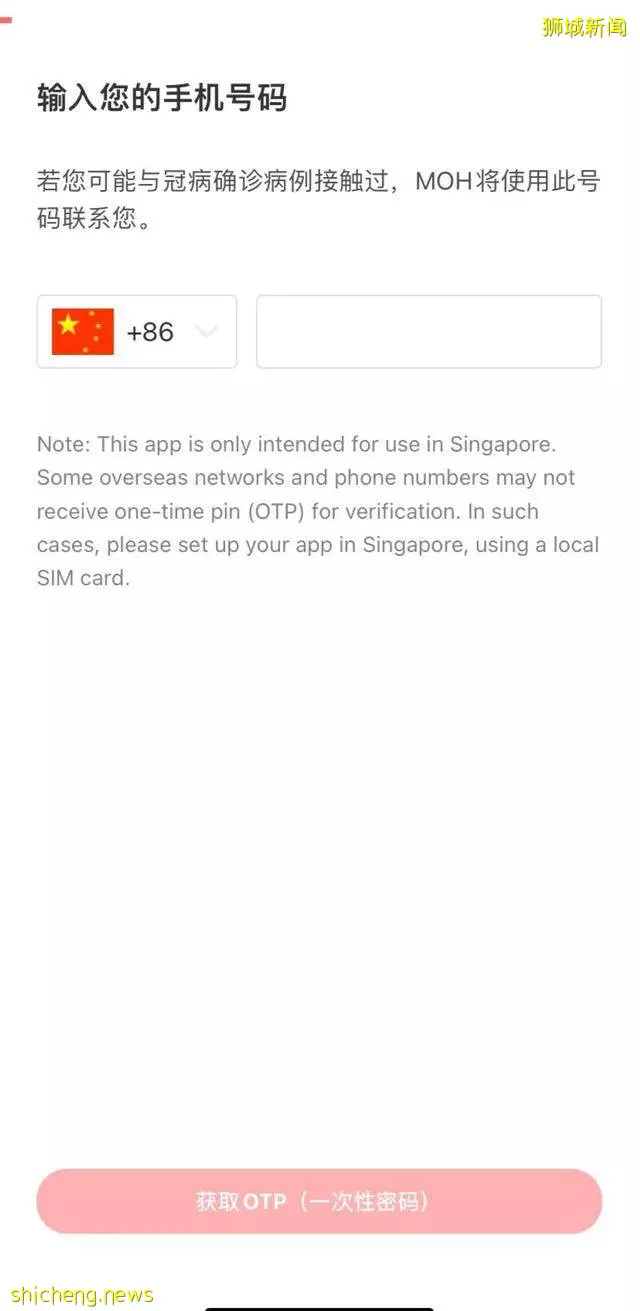
Task: Tap the 获取OTP (一次性密码) button
Action: (x=319, y=1201)
